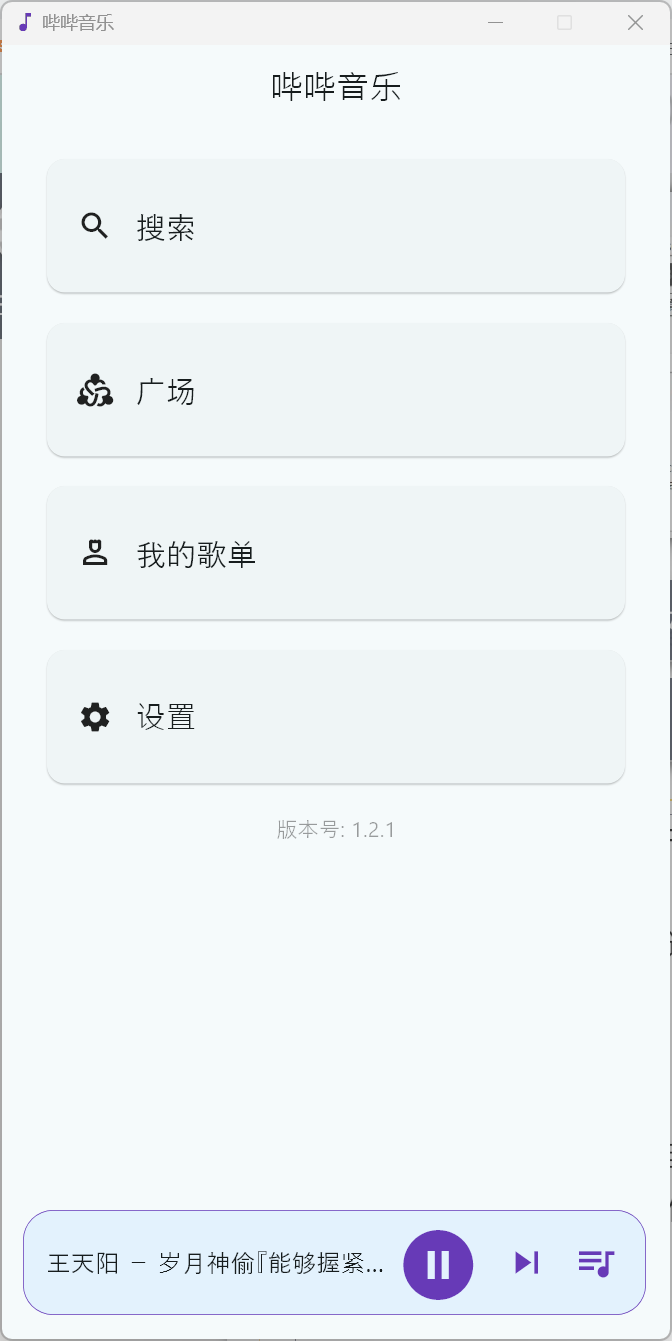Open the play queue list
The image size is (672, 1341).
[596, 1263]
